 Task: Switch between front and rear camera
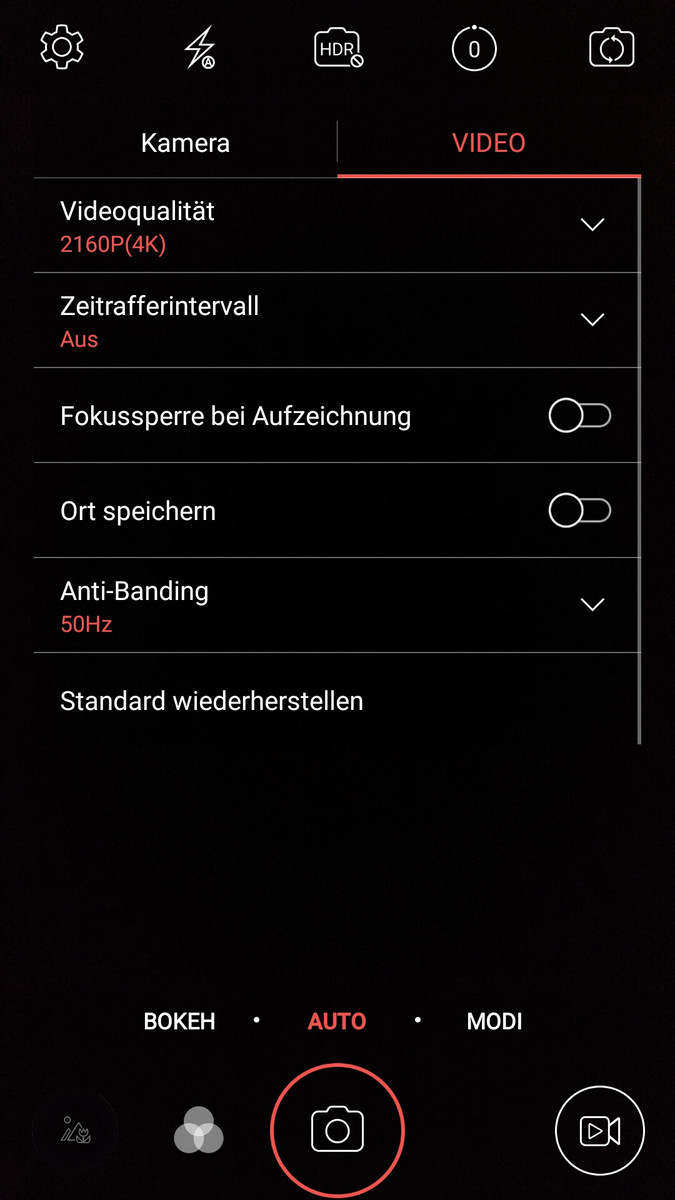(612, 48)
